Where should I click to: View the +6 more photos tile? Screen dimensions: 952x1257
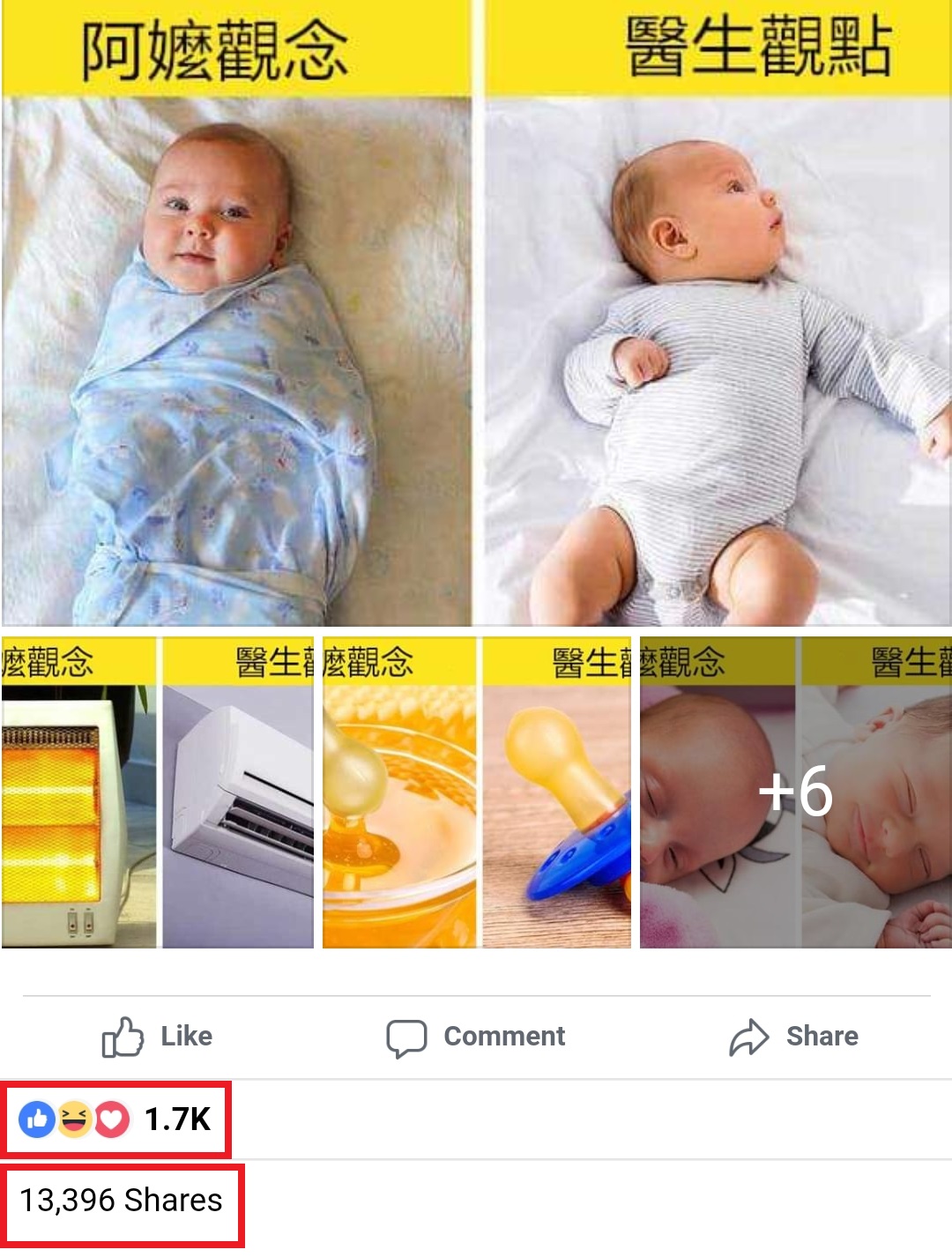[795, 792]
